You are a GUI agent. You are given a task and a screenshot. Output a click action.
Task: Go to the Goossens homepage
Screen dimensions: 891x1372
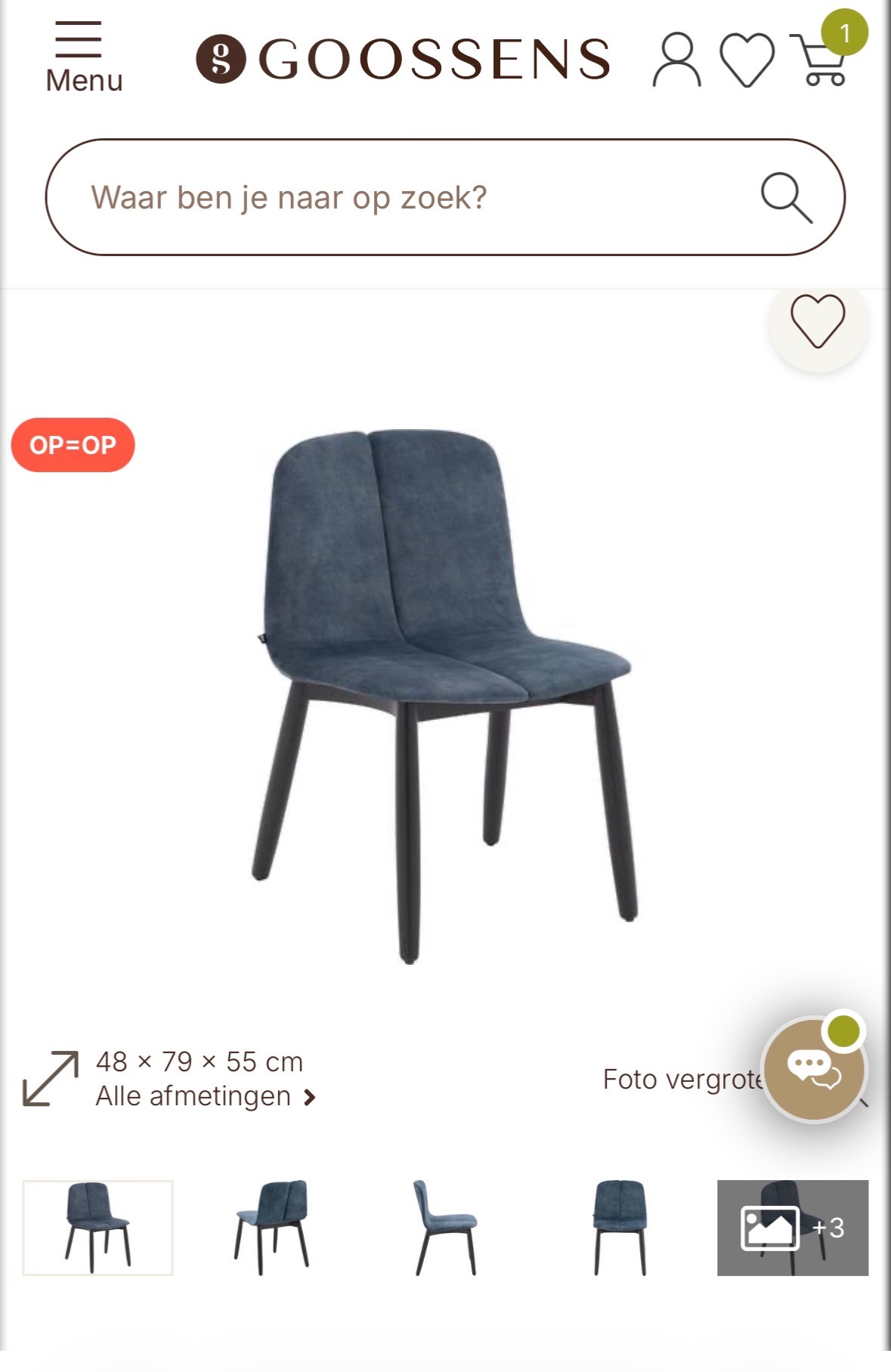click(403, 59)
